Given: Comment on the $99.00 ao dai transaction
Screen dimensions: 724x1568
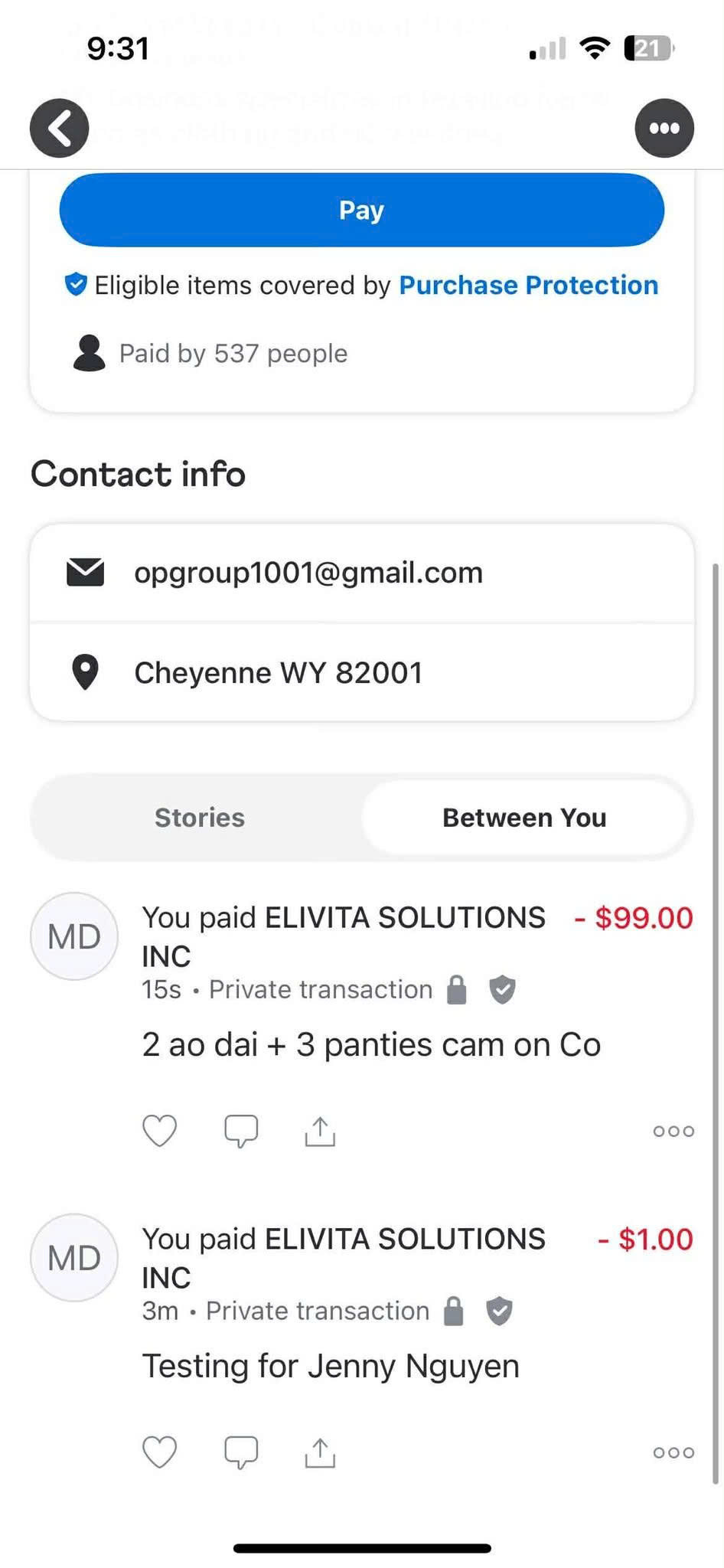Looking at the screenshot, I should 241,1132.
